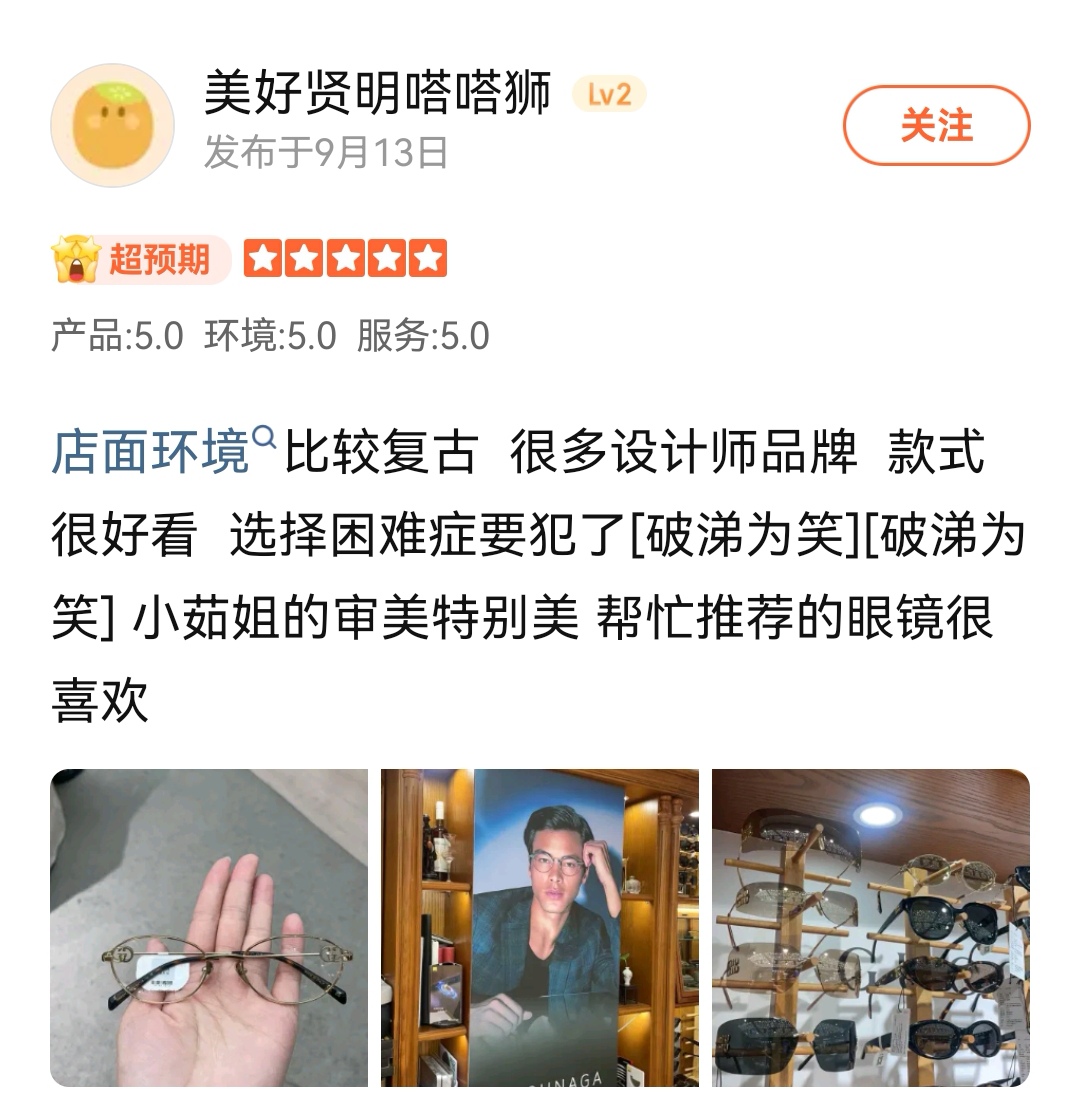The height and width of the screenshot is (1118, 1080).
Task: Open the 店面环境 search keyword link
Action: (163, 451)
